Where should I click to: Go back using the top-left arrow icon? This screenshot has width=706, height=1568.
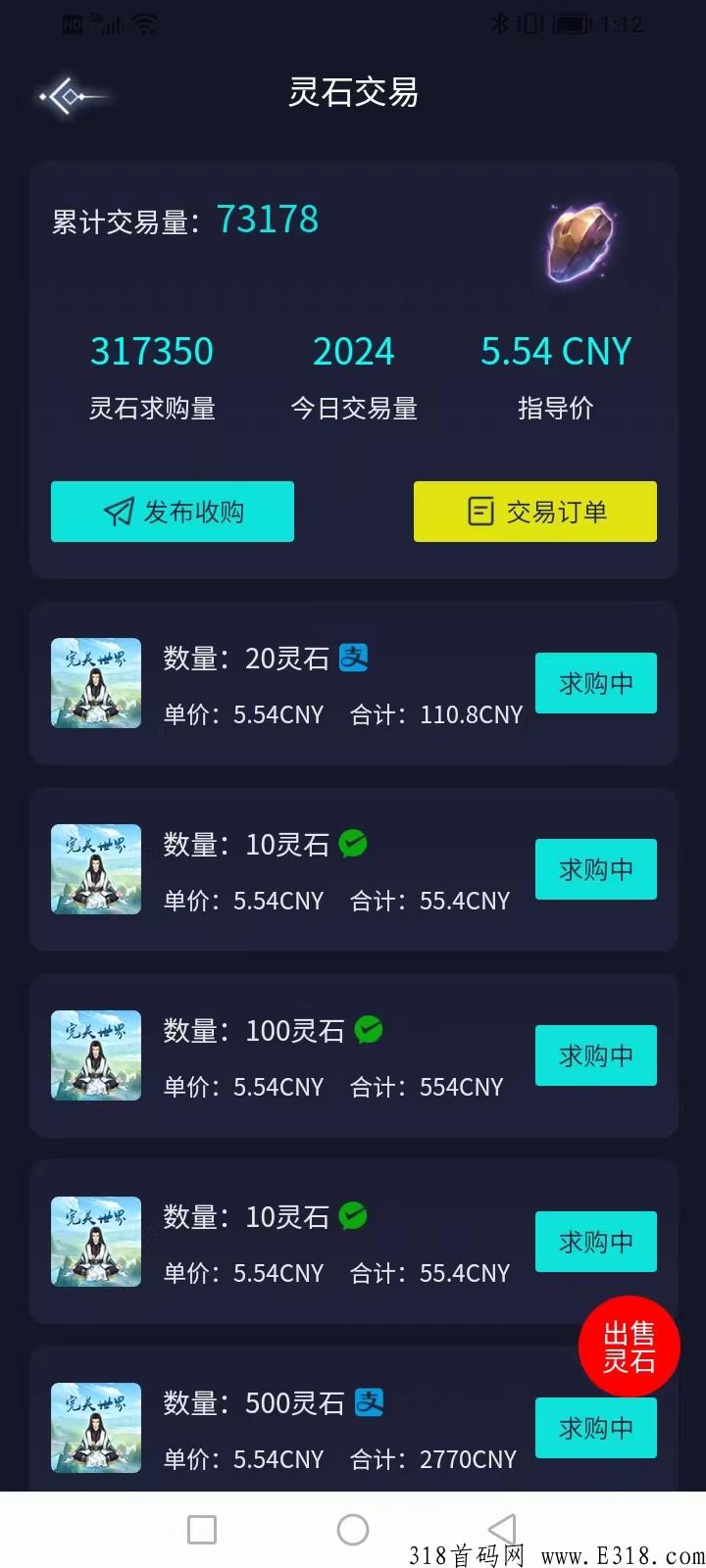[x=71, y=96]
